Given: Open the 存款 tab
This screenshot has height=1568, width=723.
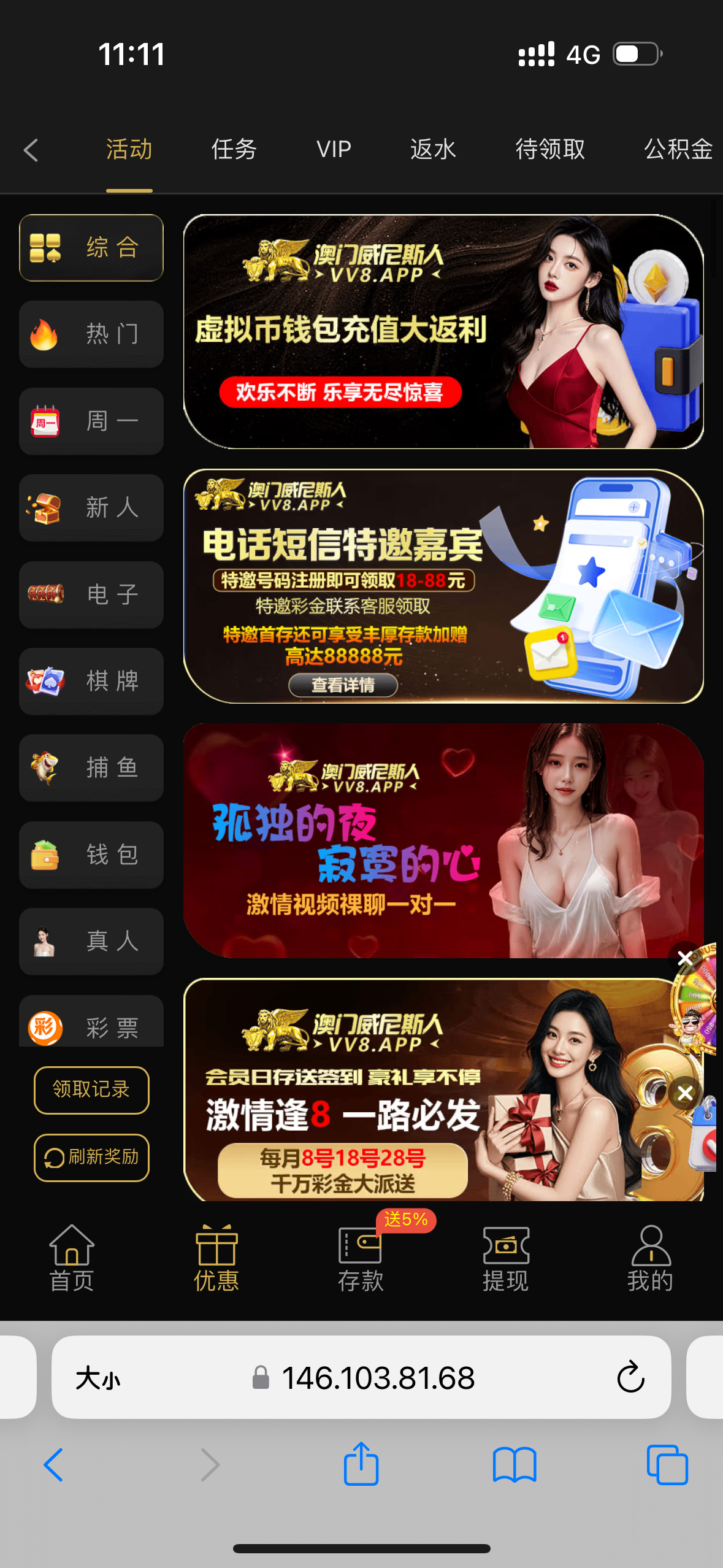Looking at the screenshot, I should coord(361,1259).
